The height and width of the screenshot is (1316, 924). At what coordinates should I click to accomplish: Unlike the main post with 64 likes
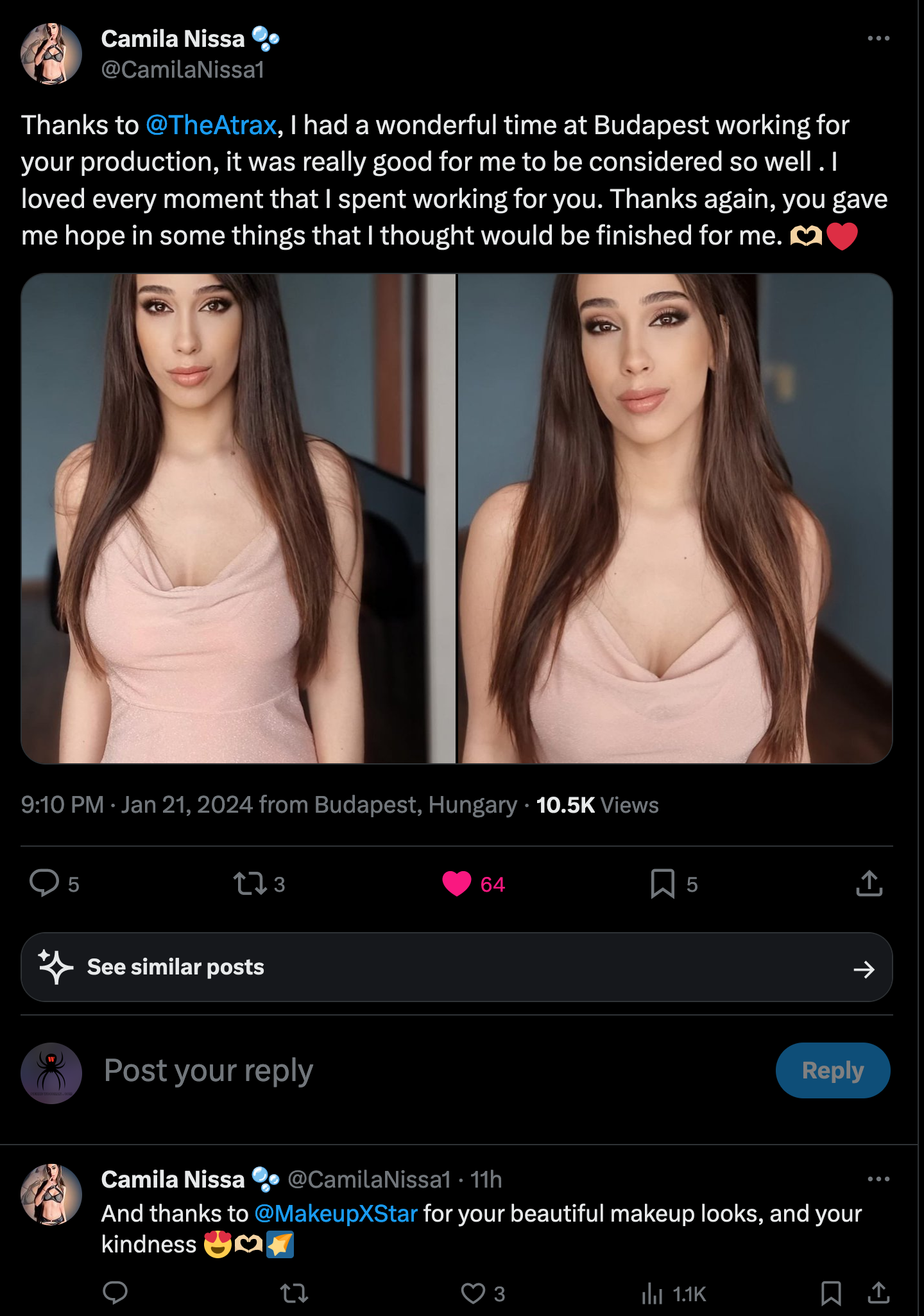[x=457, y=883]
